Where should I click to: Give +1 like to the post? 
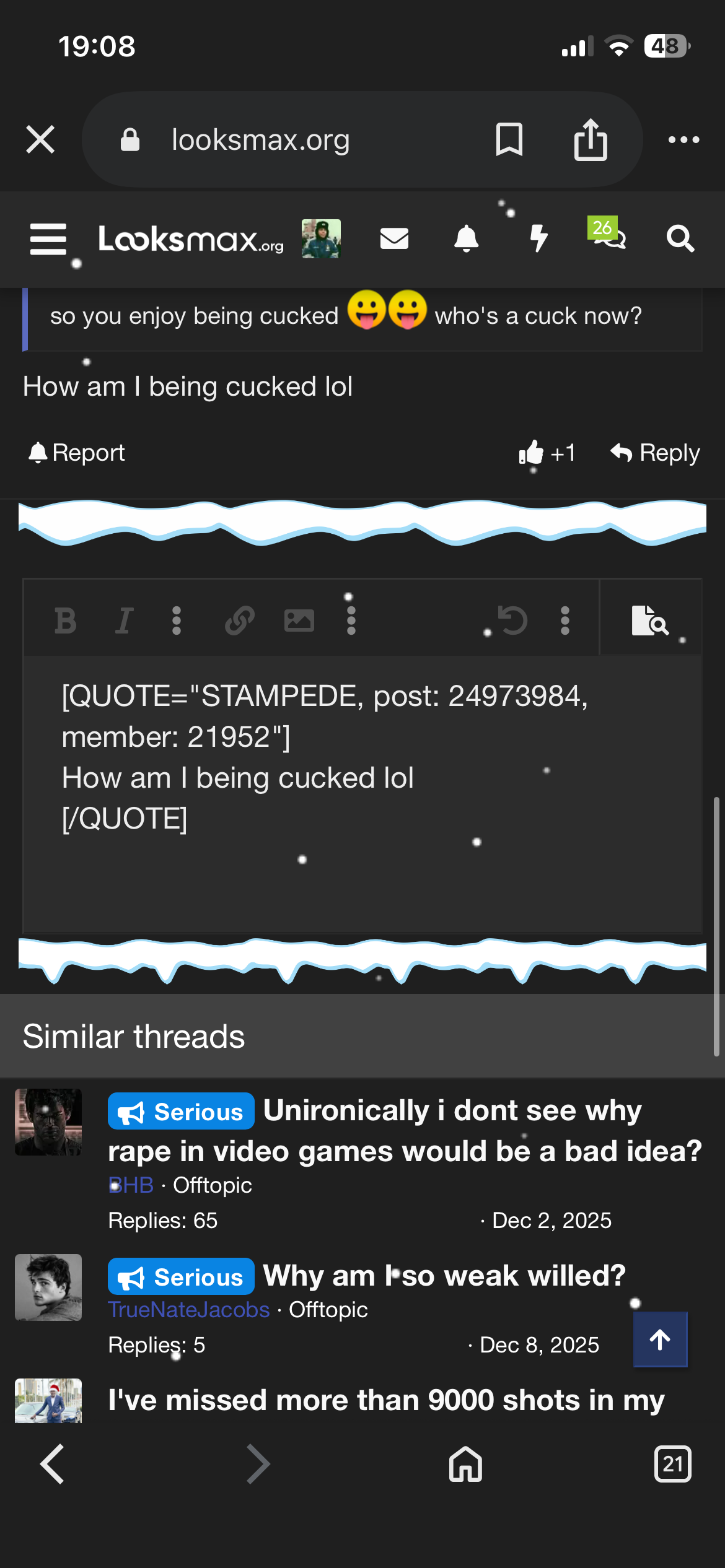point(547,453)
